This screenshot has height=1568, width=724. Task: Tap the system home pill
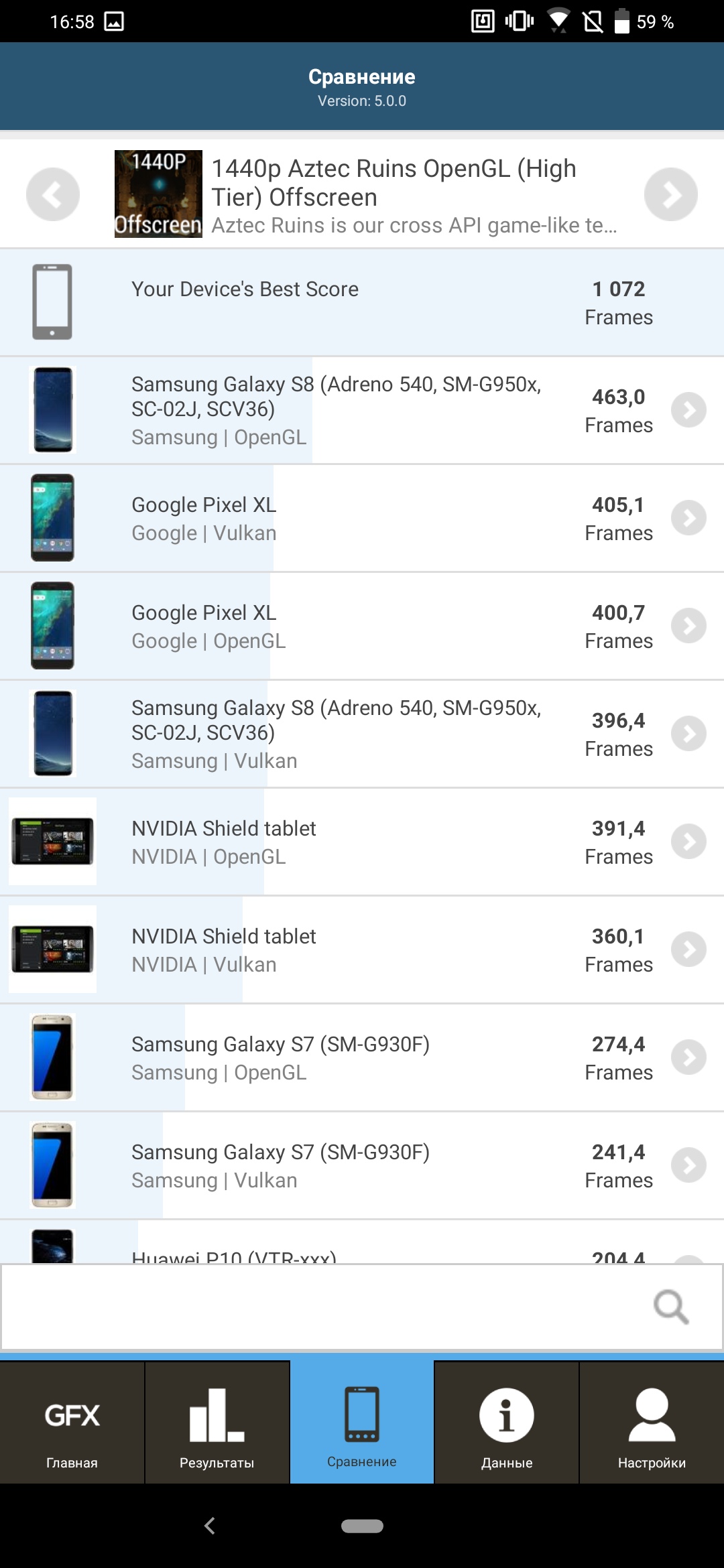click(x=362, y=1526)
